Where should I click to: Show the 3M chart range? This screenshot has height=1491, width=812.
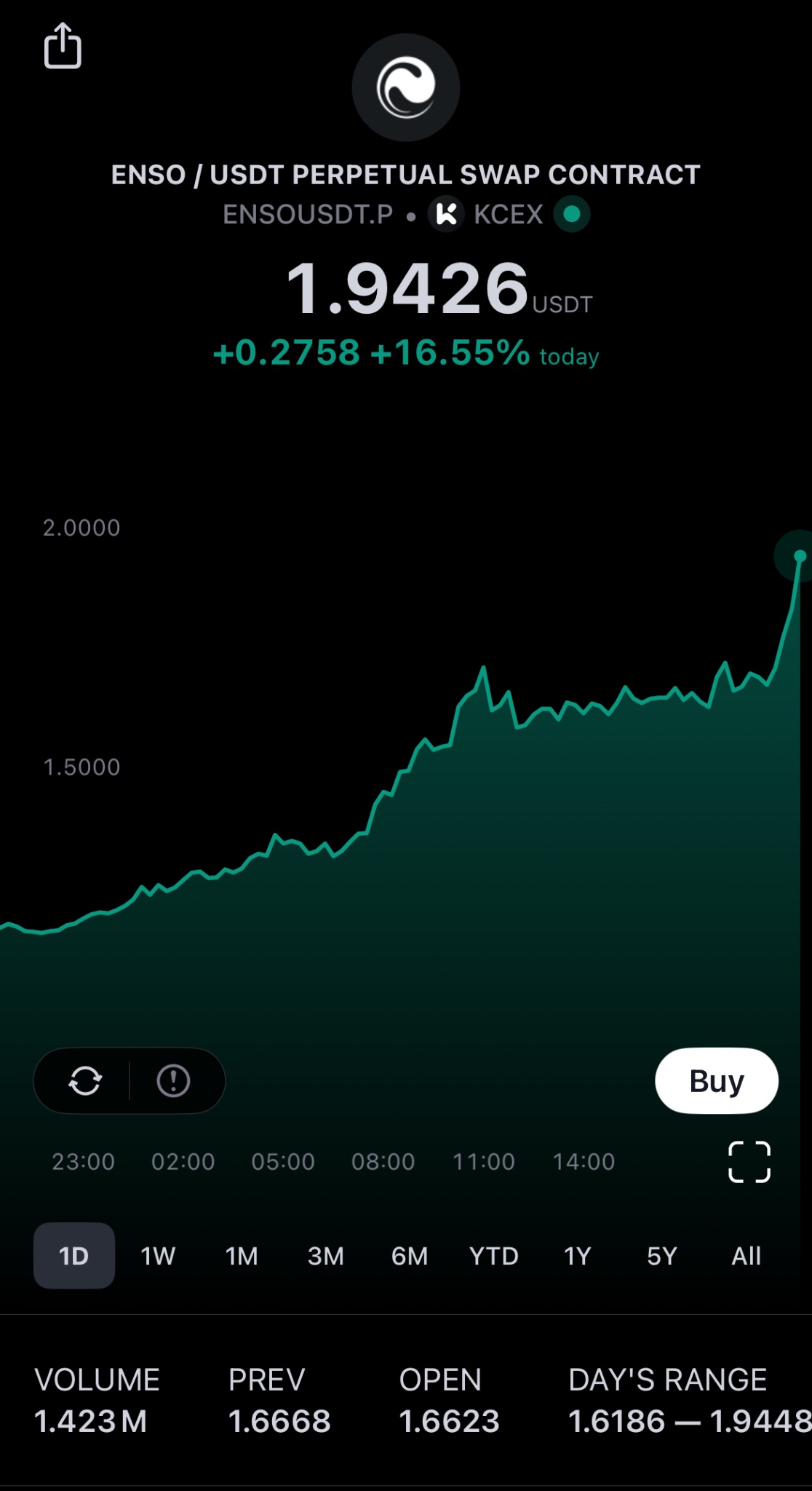325,1256
